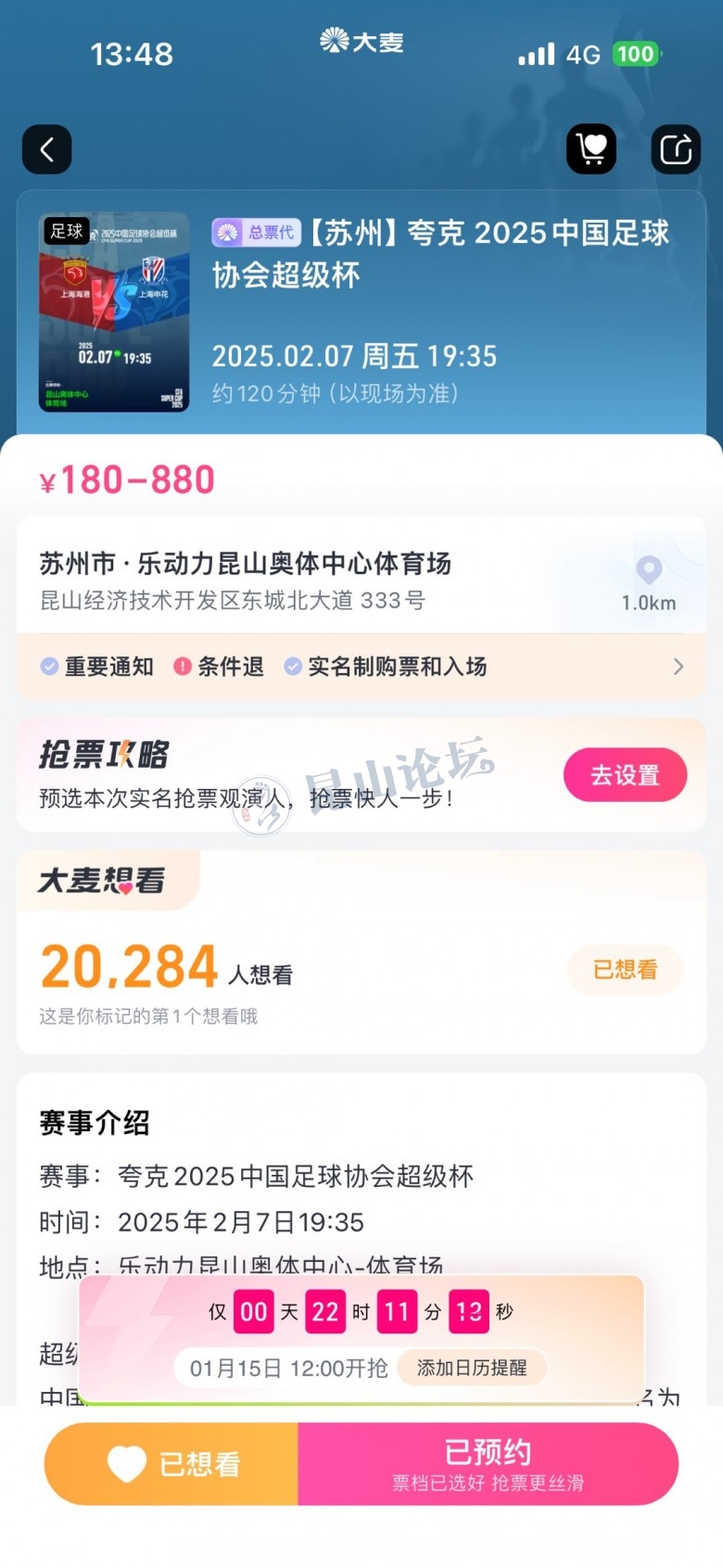Tap the orange 已想看 heart button

tap(172, 1464)
